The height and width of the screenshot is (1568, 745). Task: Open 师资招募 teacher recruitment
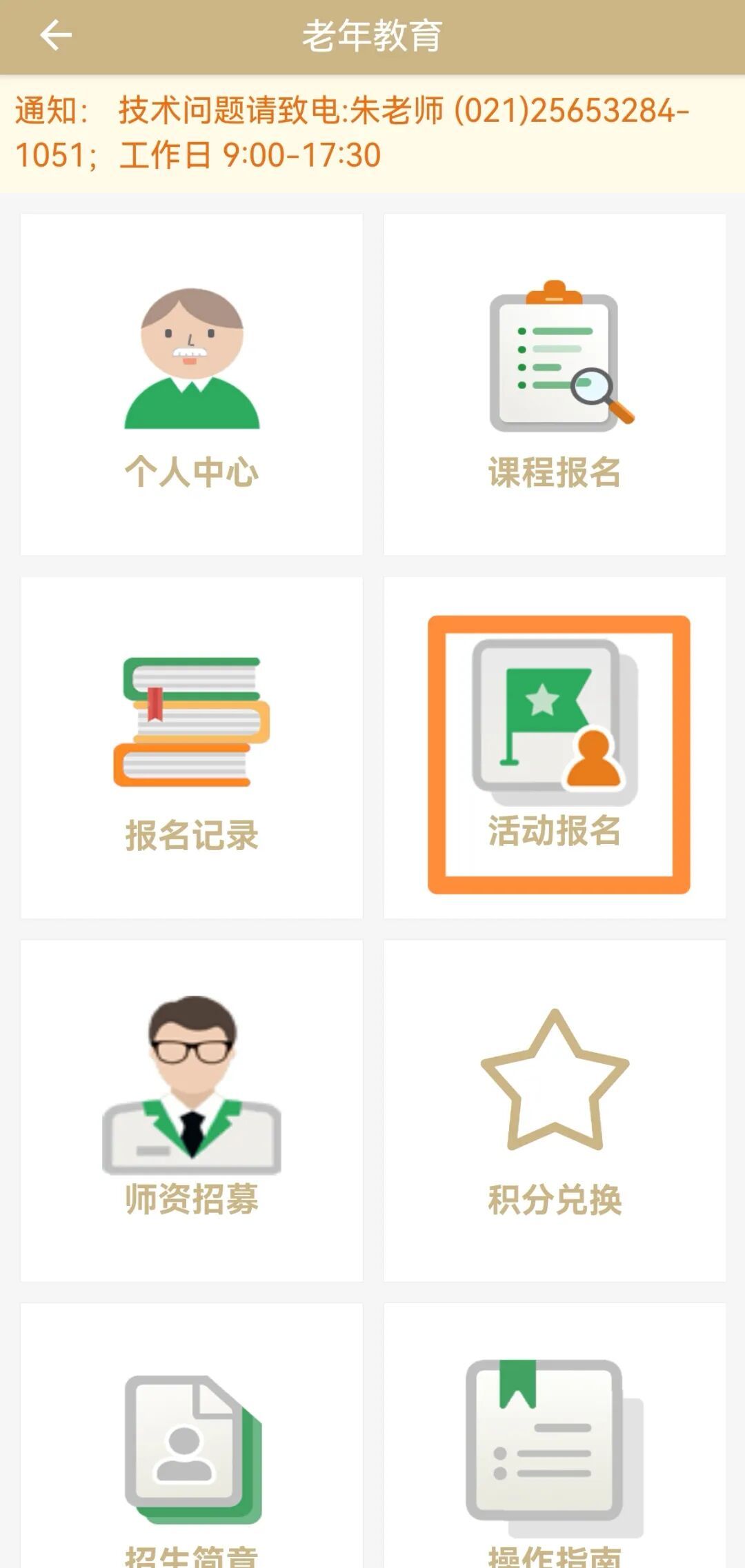pyautogui.click(x=192, y=1110)
